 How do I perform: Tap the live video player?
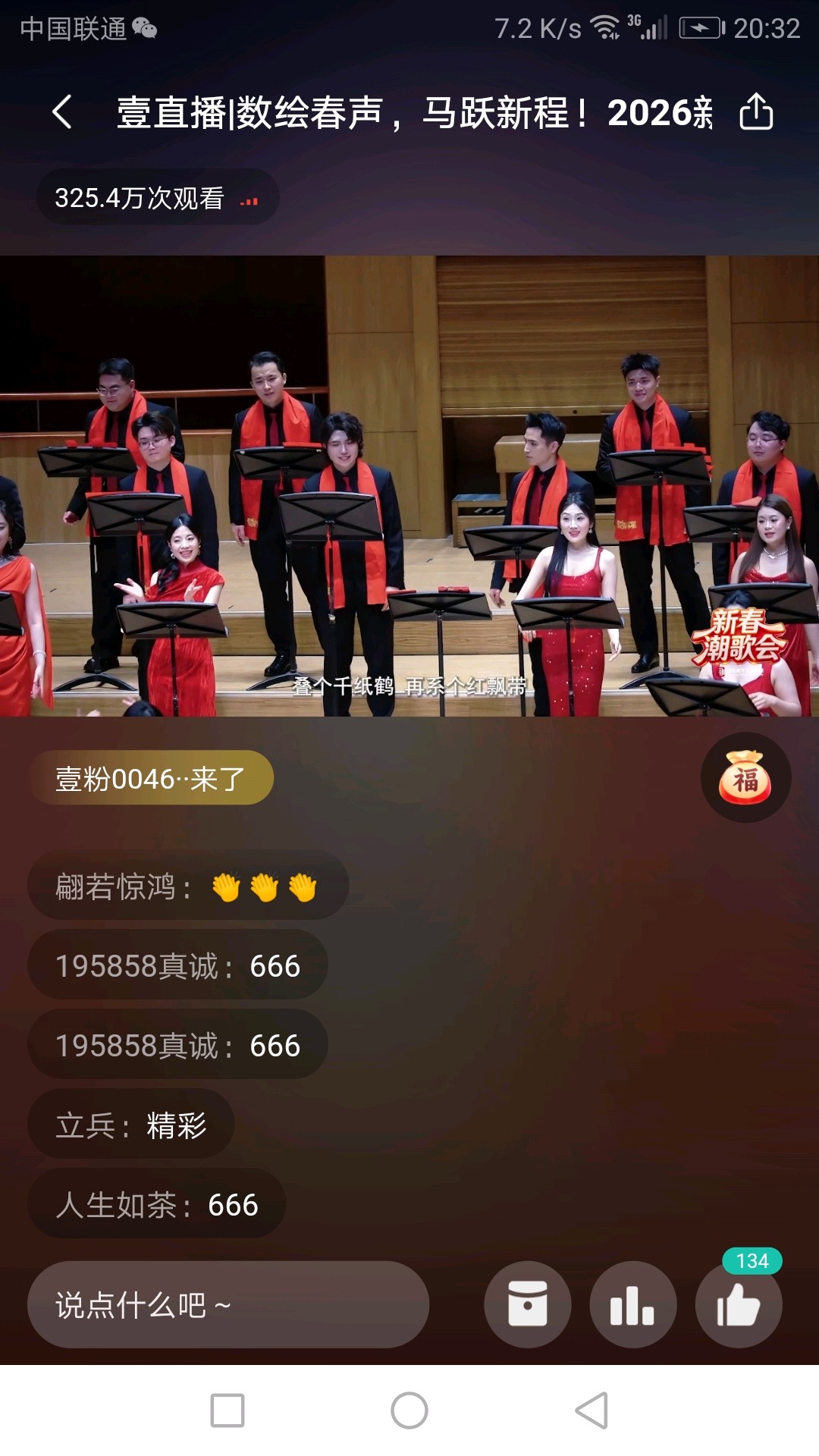[x=409, y=485]
